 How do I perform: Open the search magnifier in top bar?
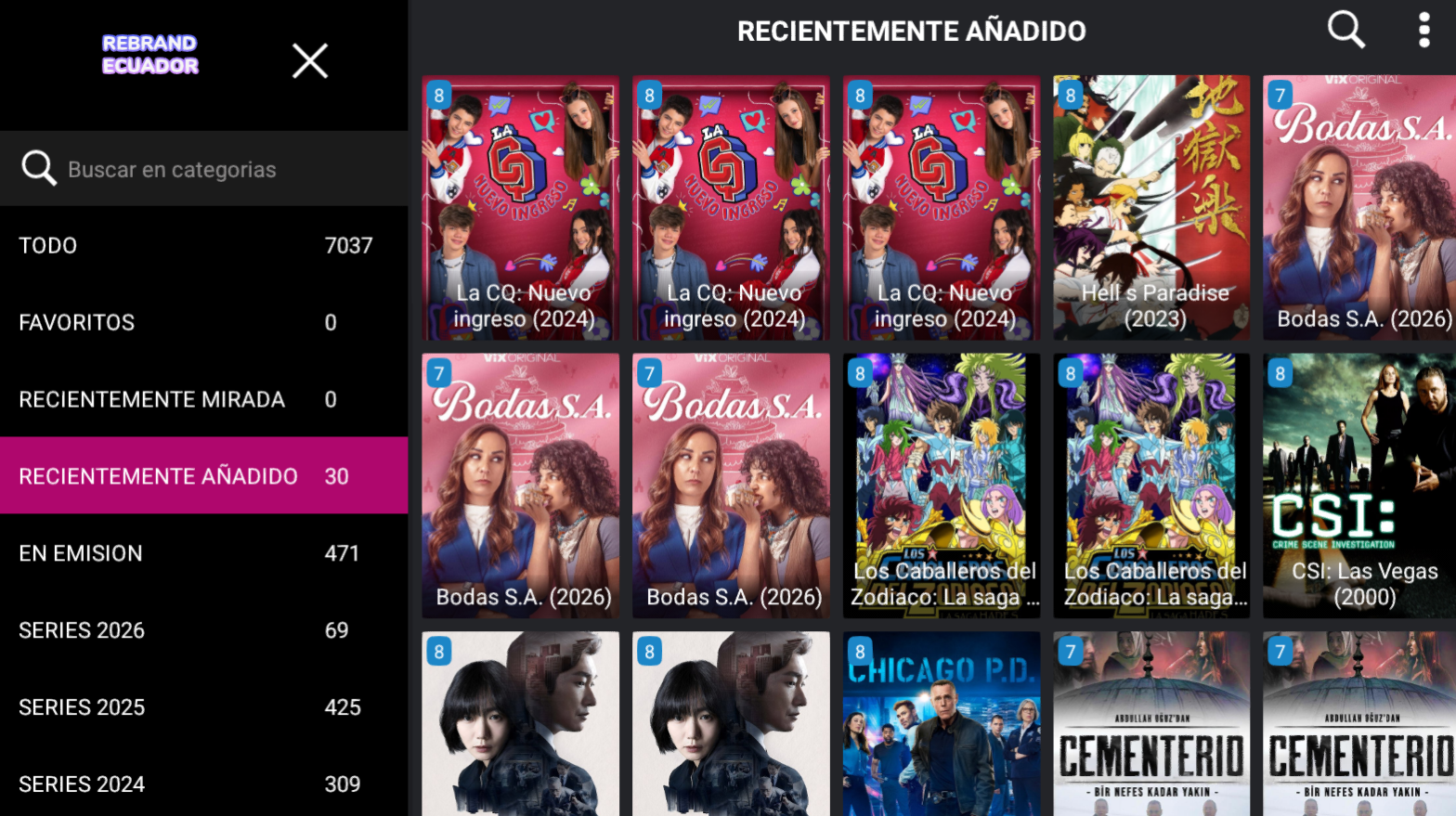[x=1345, y=30]
